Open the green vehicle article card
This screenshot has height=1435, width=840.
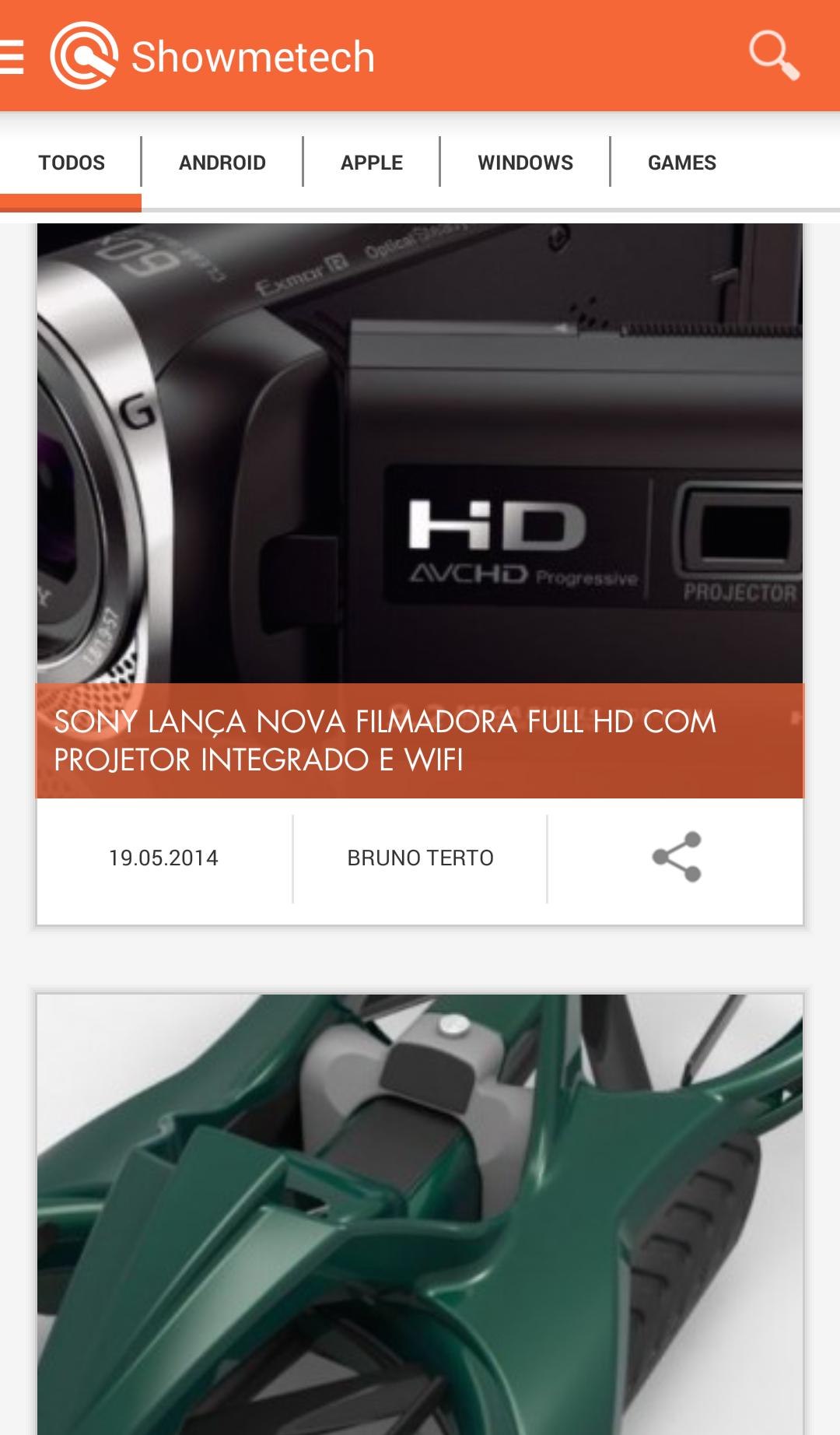coord(420,1214)
